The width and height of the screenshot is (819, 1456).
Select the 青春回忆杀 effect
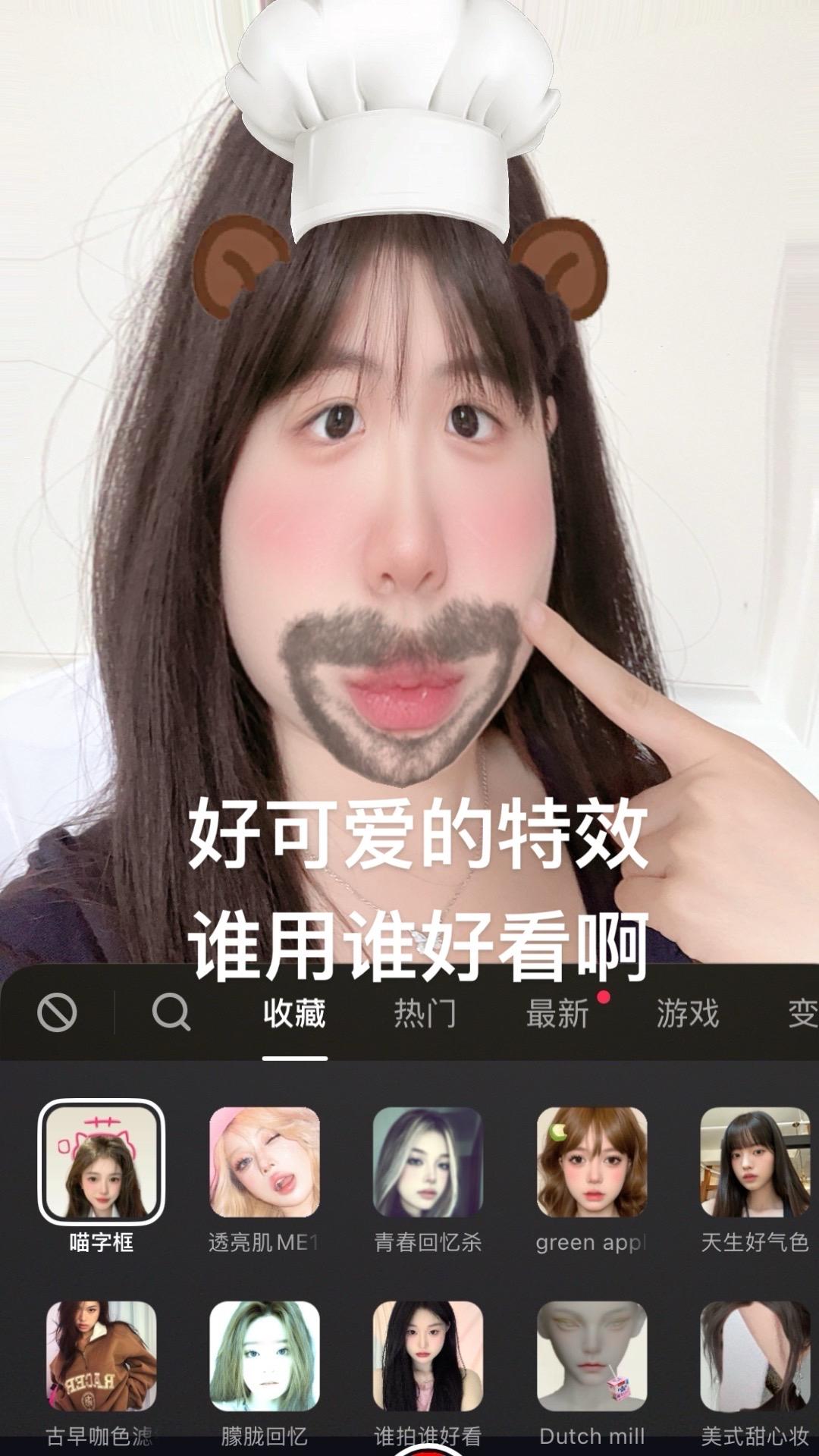click(x=428, y=1162)
